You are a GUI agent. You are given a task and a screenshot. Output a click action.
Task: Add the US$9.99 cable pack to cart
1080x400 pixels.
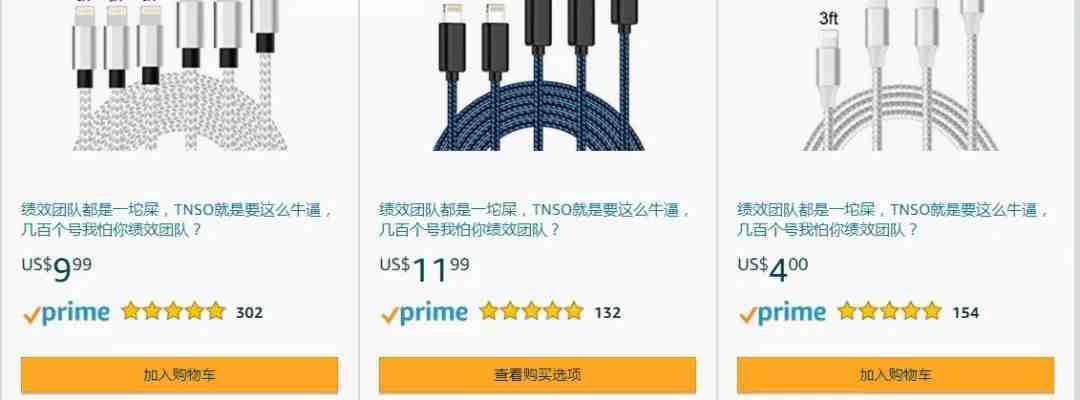tap(179, 375)
